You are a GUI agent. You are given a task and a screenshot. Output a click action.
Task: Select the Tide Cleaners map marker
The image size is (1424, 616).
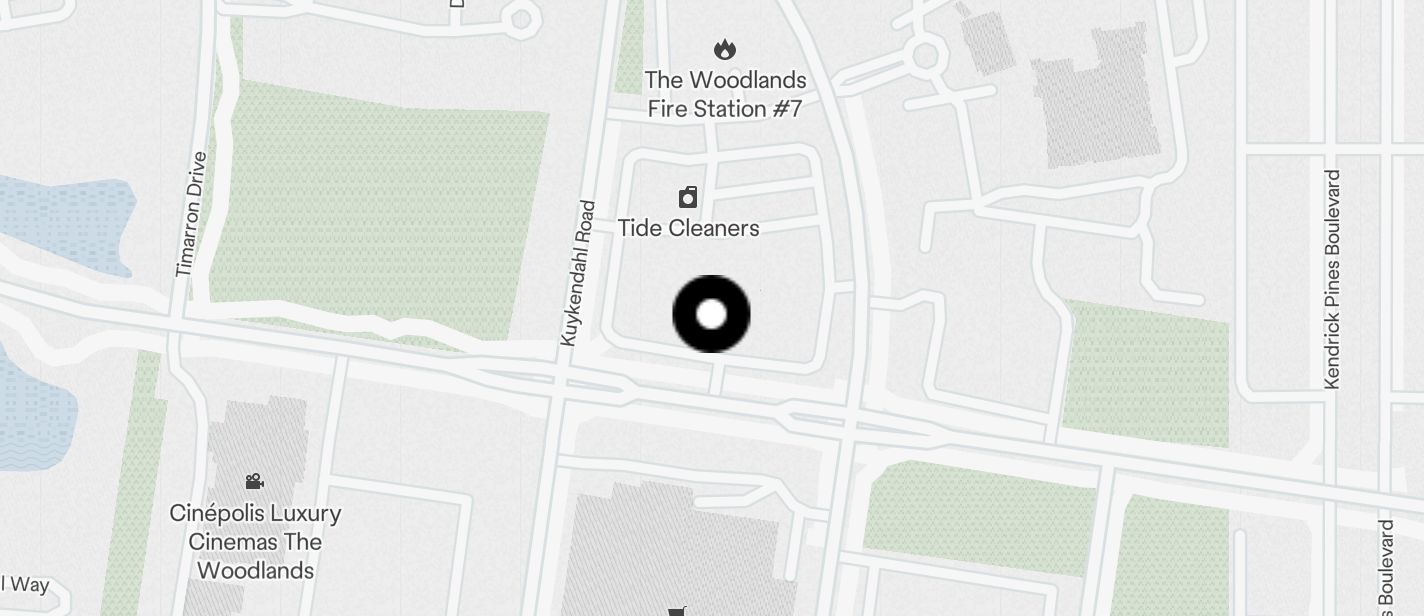688,197
